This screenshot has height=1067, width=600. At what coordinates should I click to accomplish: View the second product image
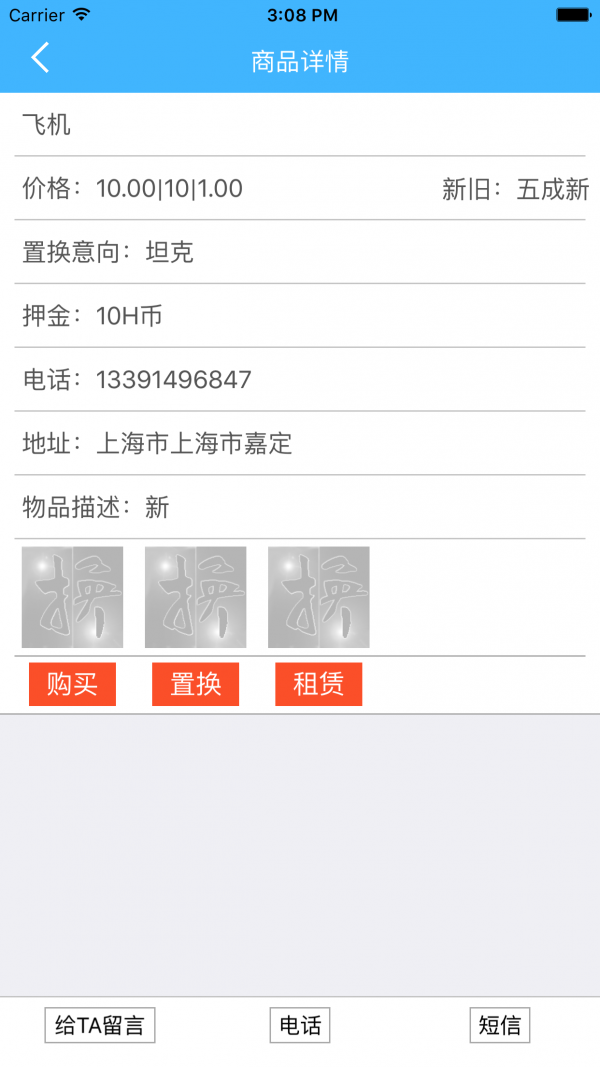pos(195,597)
